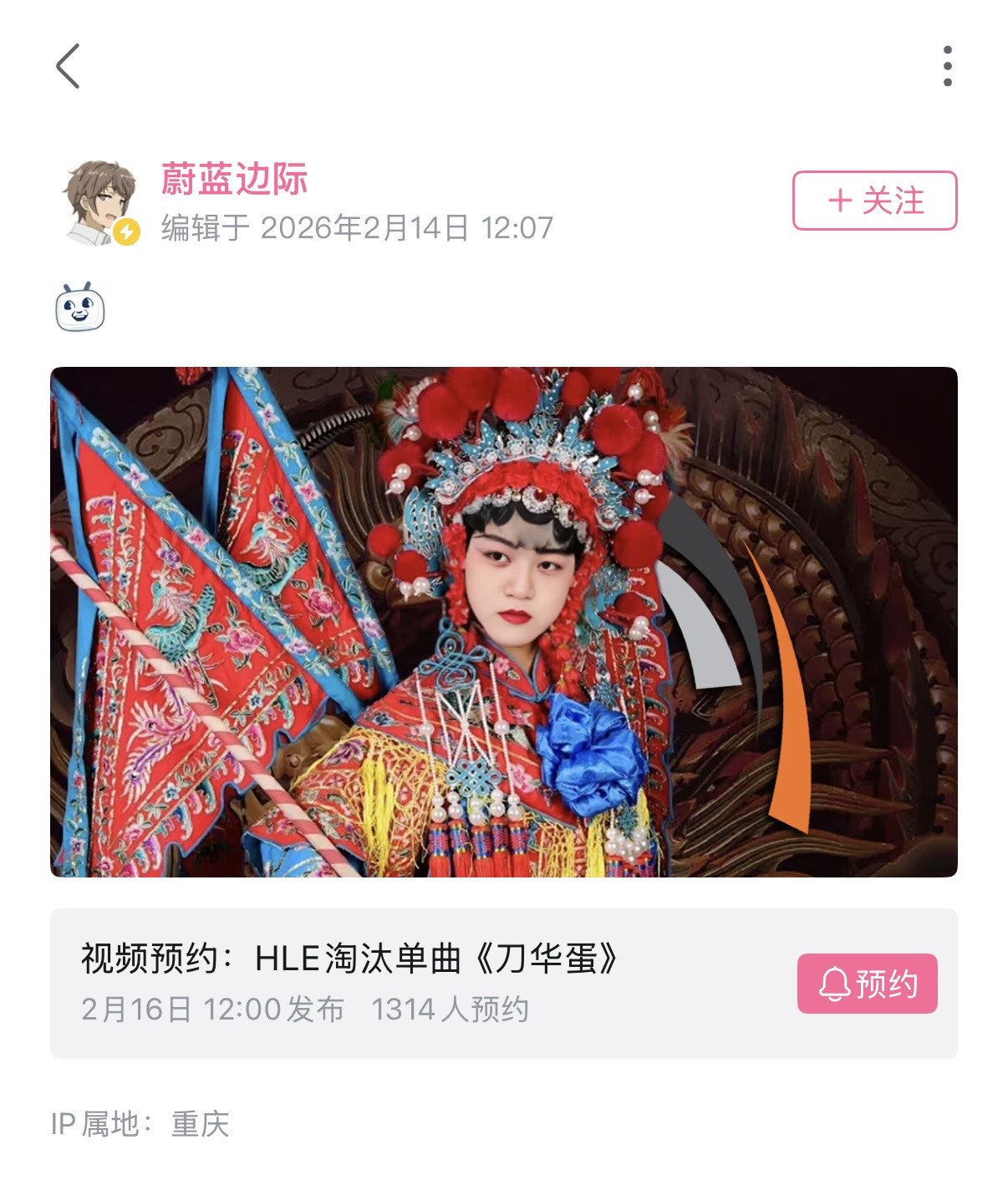Image resolution: width=1008 pixels, height=1180 pixels.
Task: Open 蔚蓝边际's profile avatar
Action: 99,202
